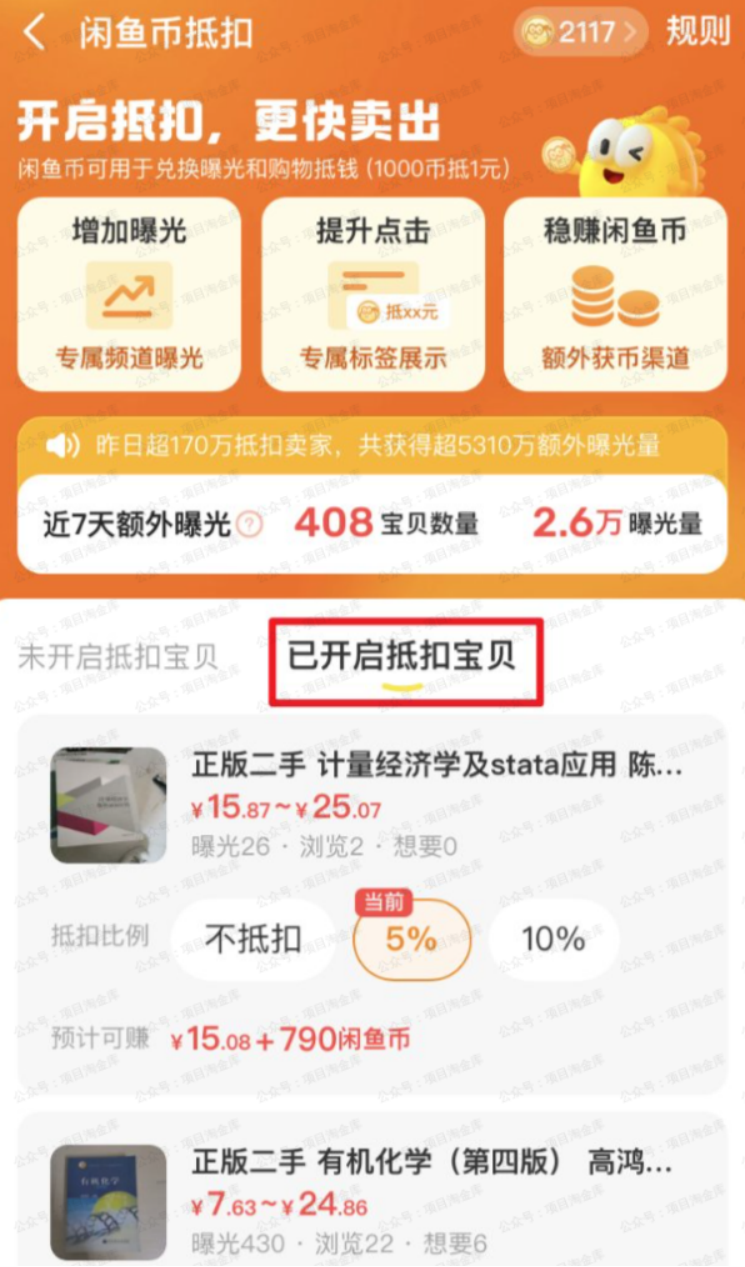745x1267 pixels.
Task: Tap the 增加曝光 card
Action: click(129, 294)
